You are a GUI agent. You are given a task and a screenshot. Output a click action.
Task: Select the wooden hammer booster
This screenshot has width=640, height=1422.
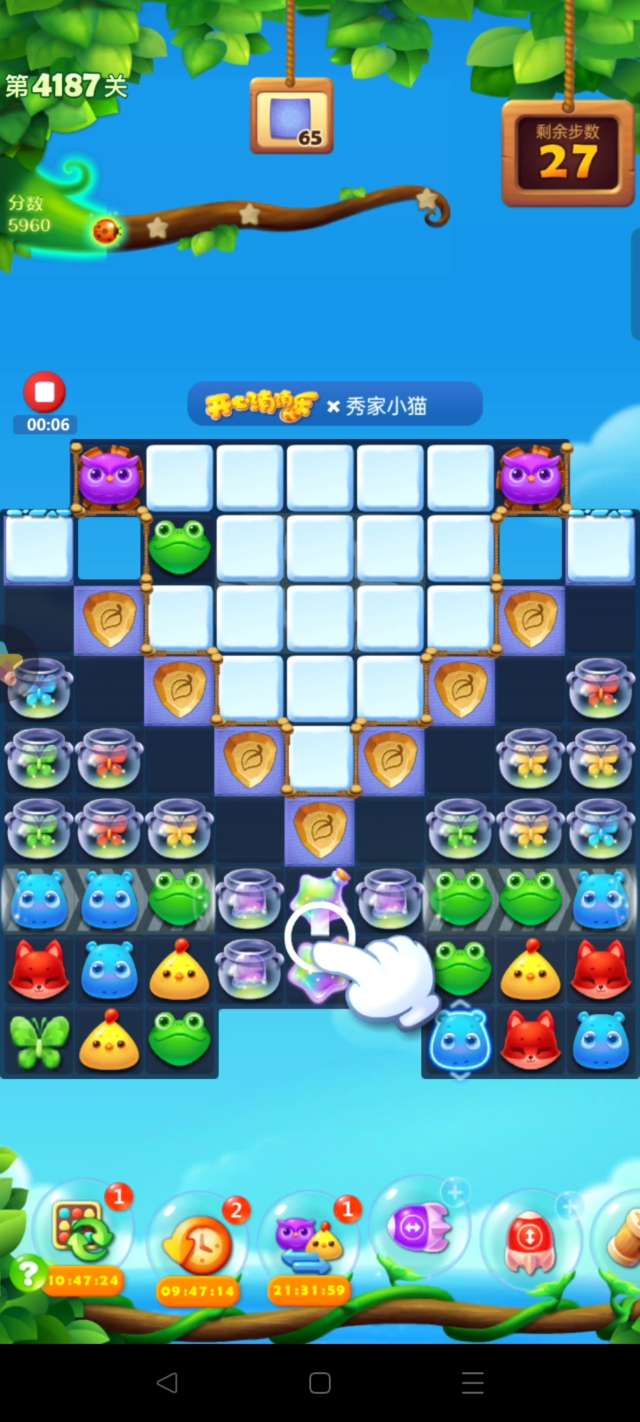click(x=622, y=1236)
